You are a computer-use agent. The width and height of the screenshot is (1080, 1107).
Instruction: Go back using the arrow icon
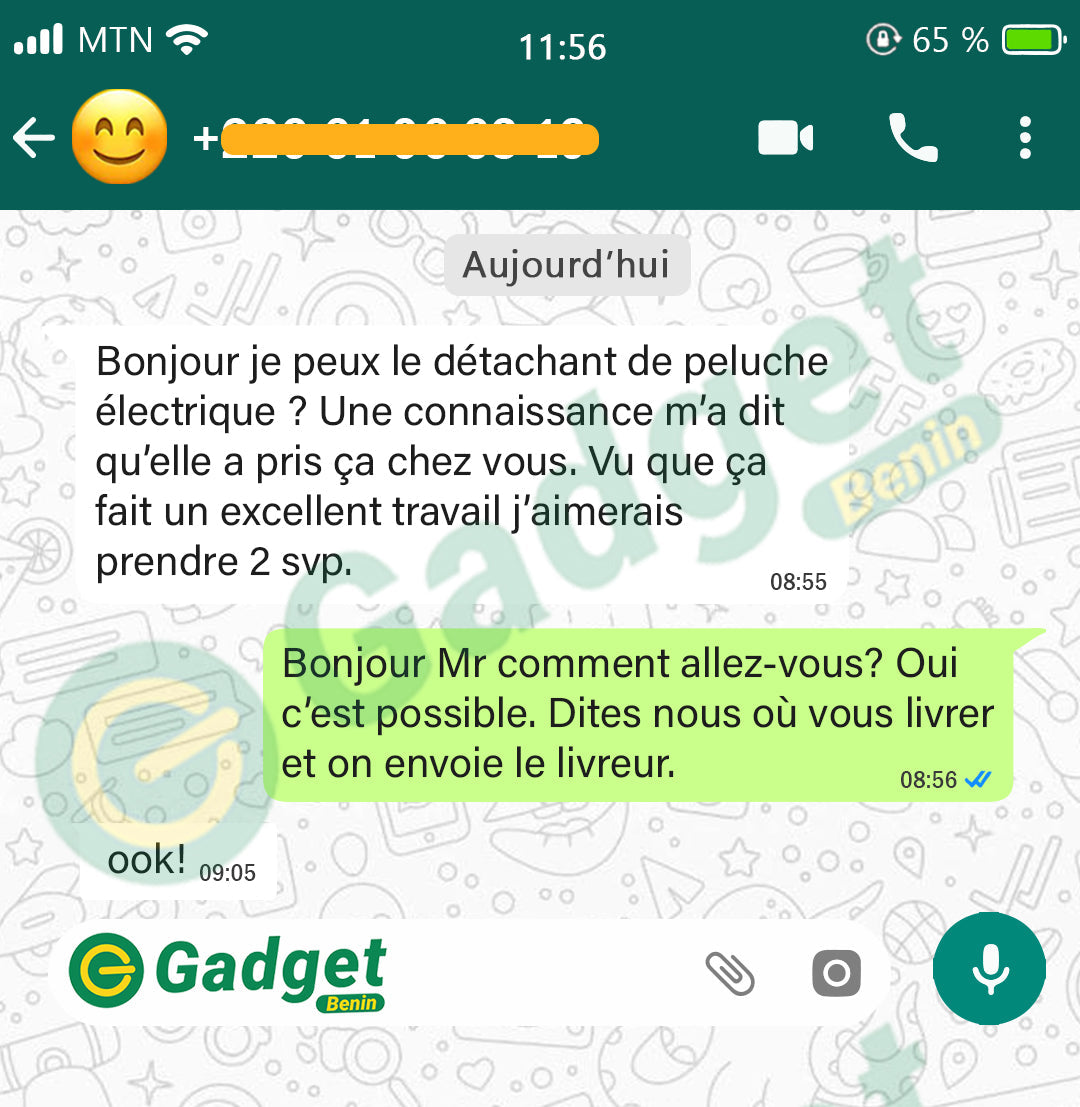pos(33,138)
